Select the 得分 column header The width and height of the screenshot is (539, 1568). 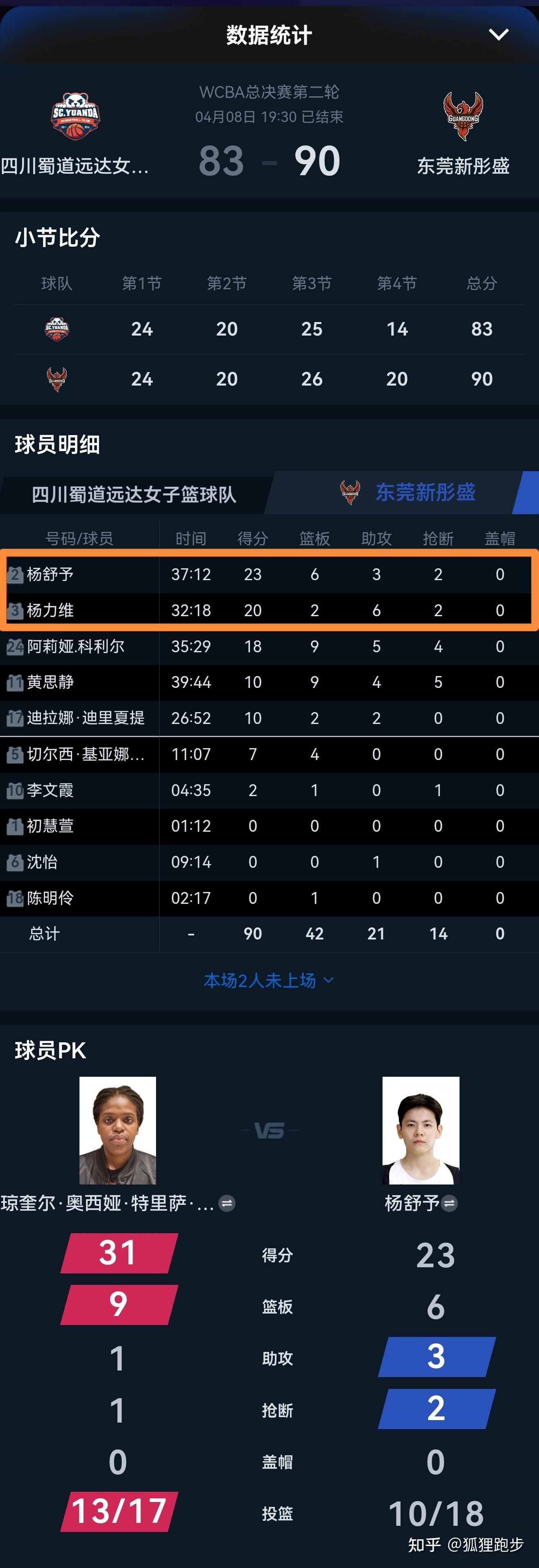[x=252, y=538]
